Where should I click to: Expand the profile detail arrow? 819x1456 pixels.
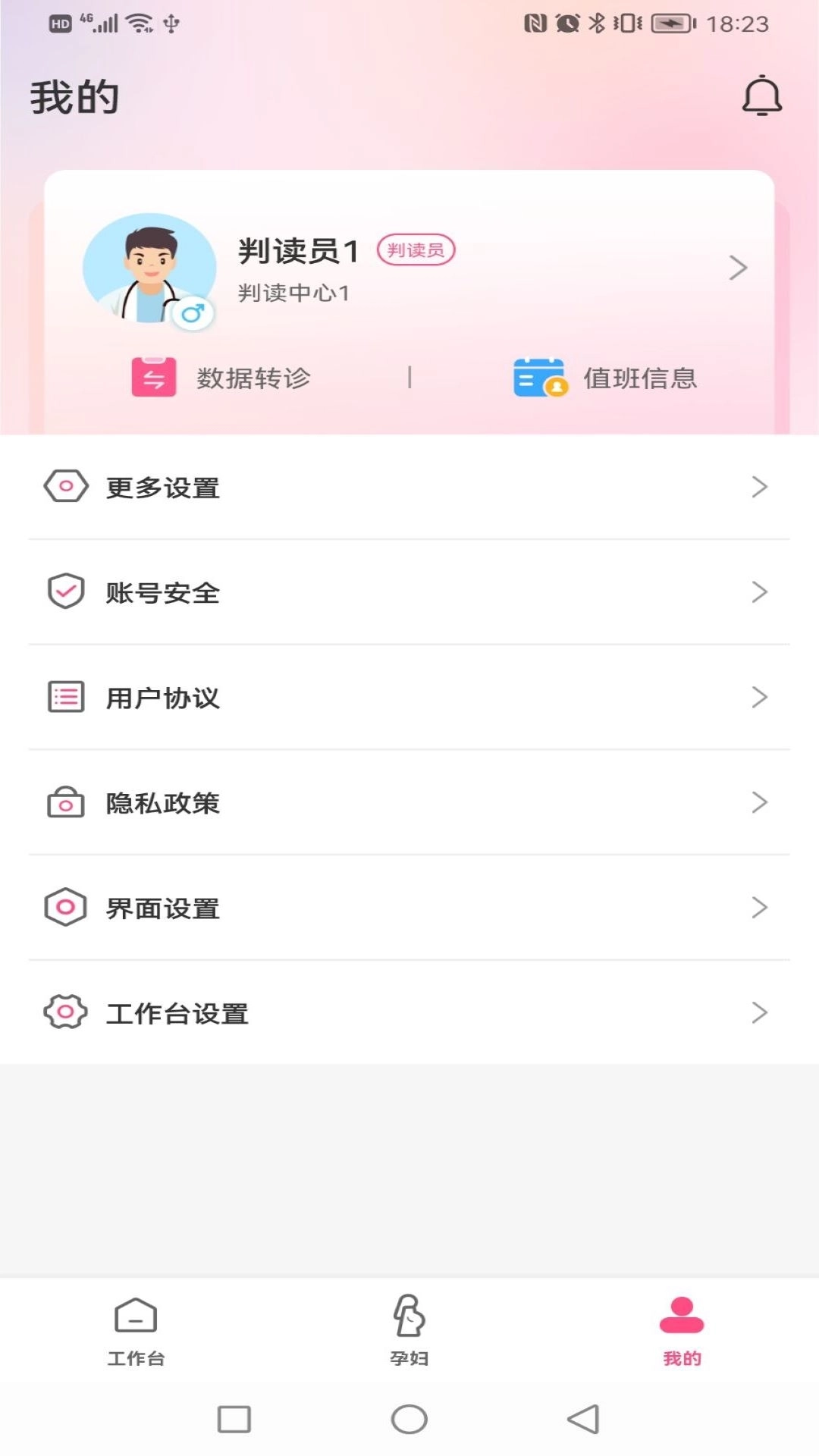tap(738, 267)
